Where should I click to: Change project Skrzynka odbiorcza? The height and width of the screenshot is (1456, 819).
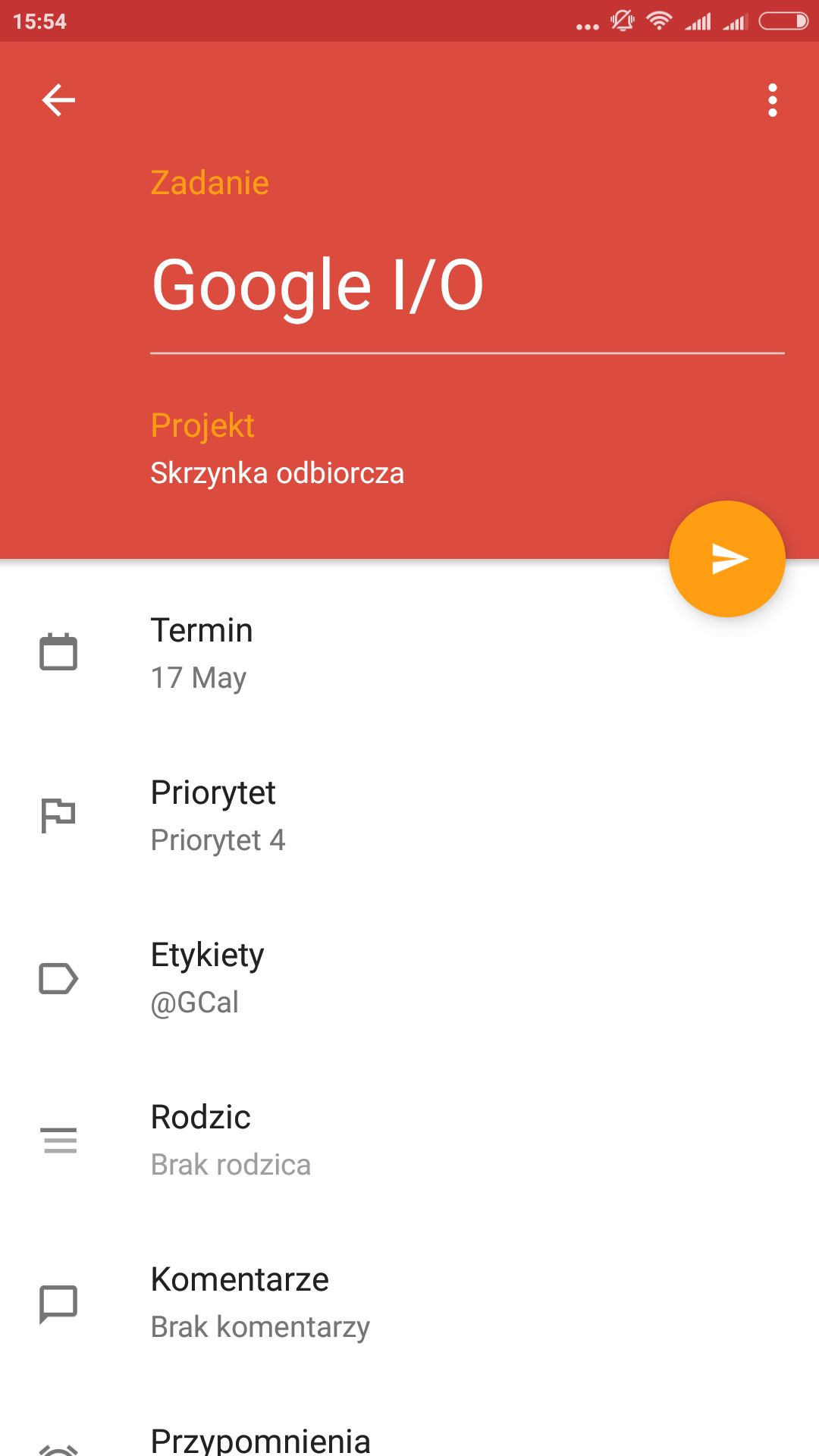pyautogui.click(x=409, y=449)
